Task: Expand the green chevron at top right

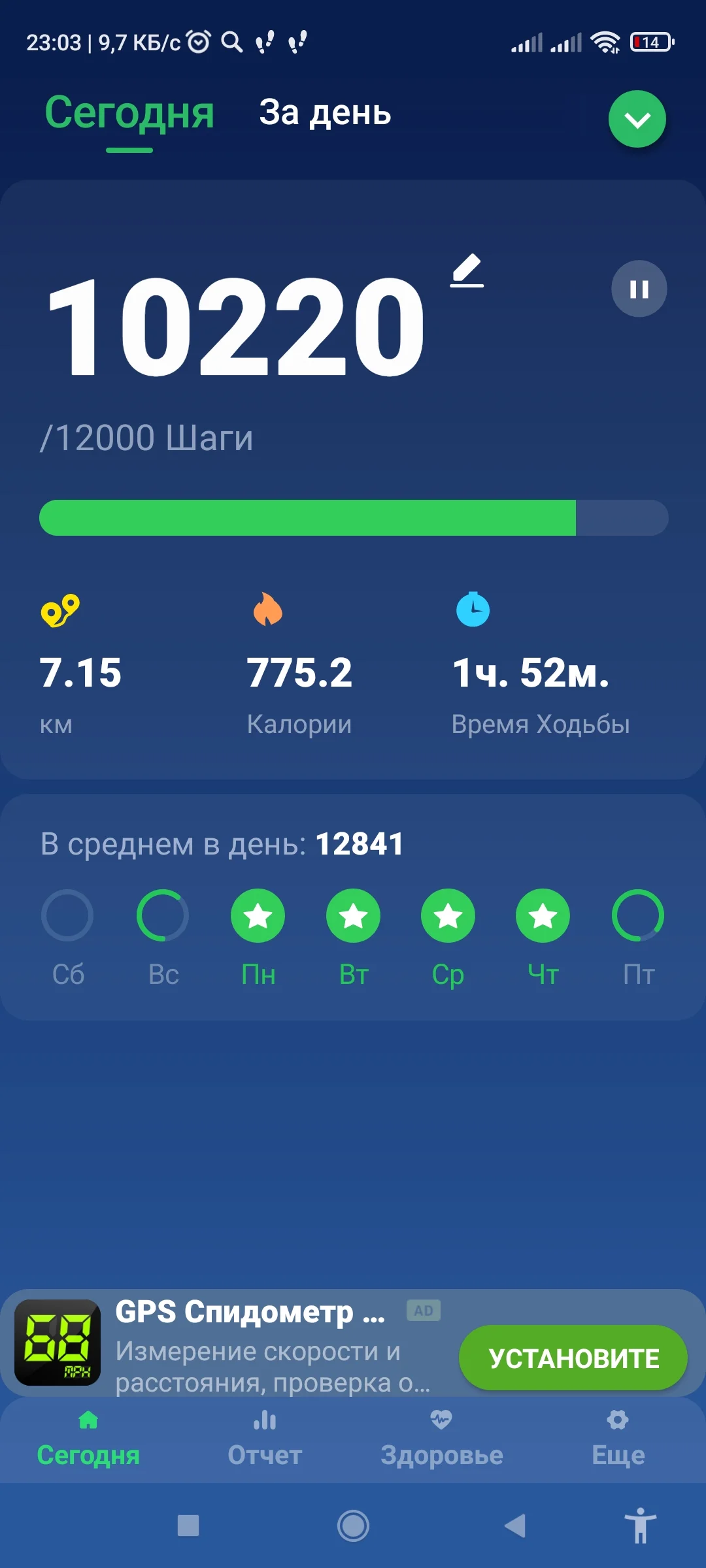Action: click(637, 118)
